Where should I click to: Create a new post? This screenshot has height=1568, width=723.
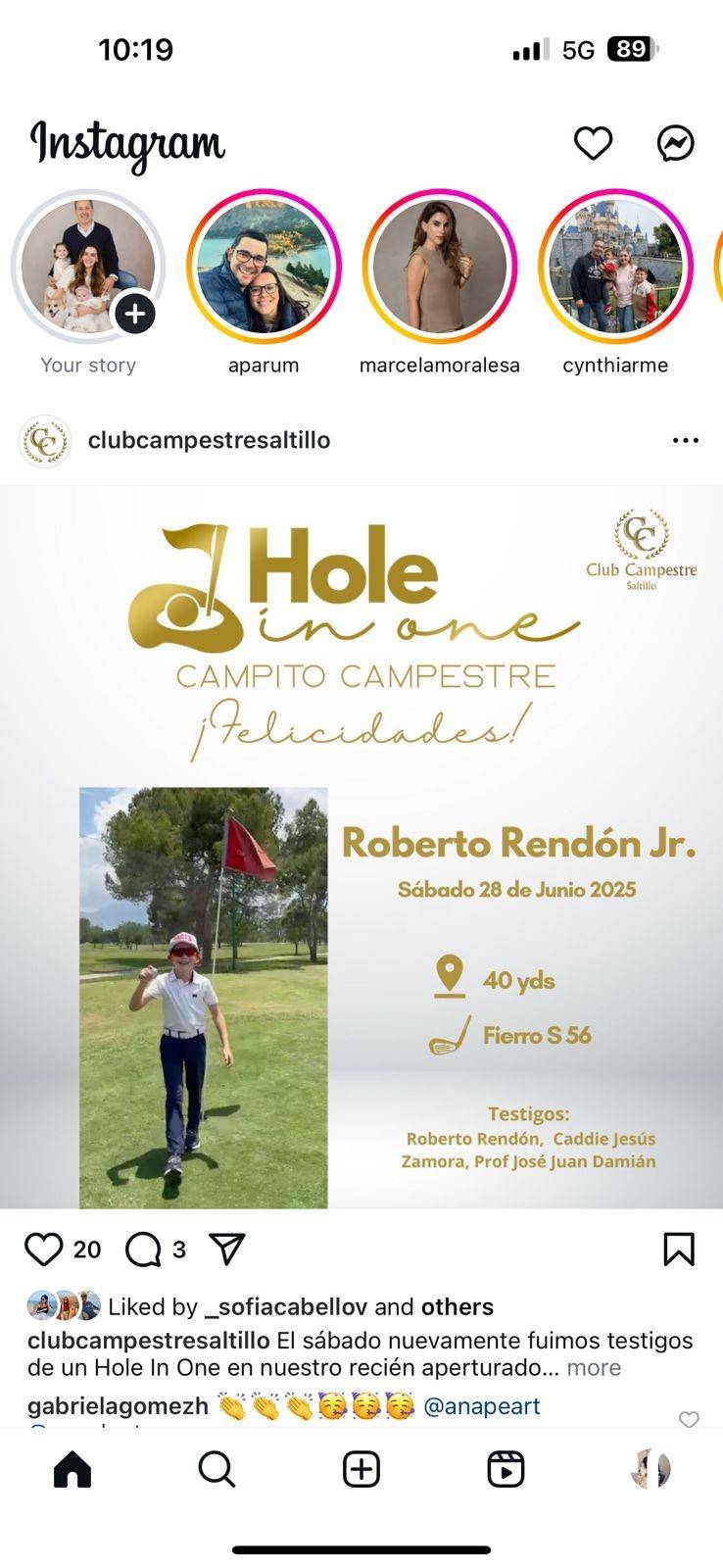click(x=361, y=1469)
